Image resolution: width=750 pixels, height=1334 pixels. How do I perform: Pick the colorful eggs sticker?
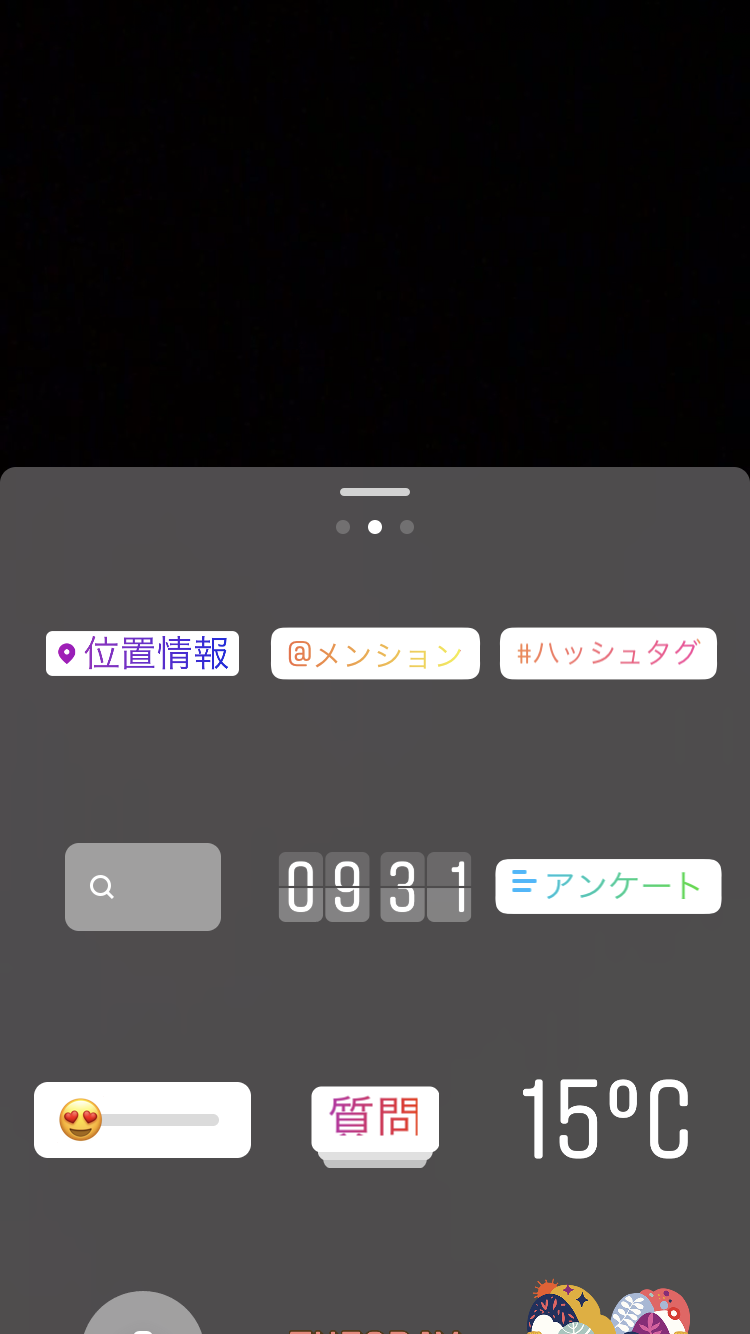pyautogui.click(x=608, y=1310)
